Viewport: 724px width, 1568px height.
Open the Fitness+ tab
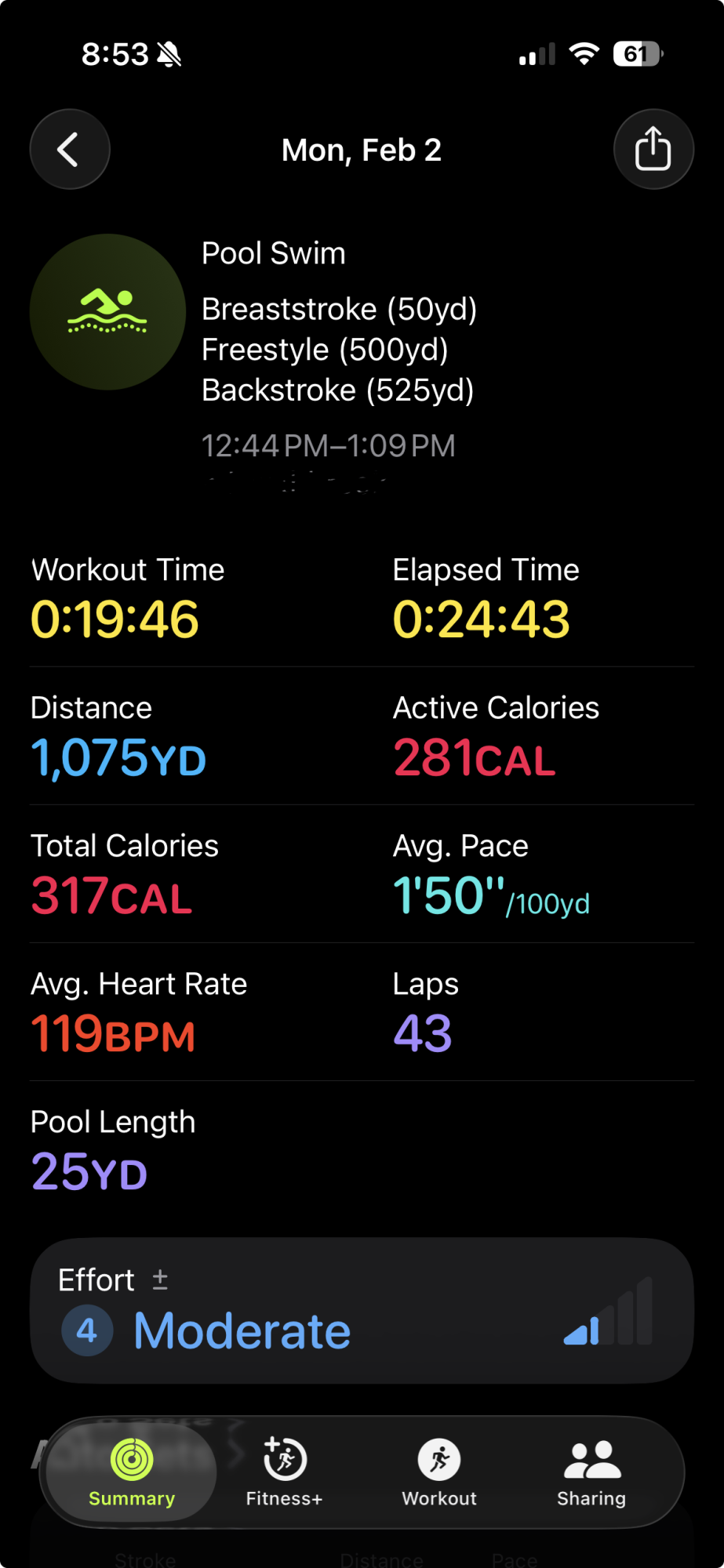[284, 1472]
